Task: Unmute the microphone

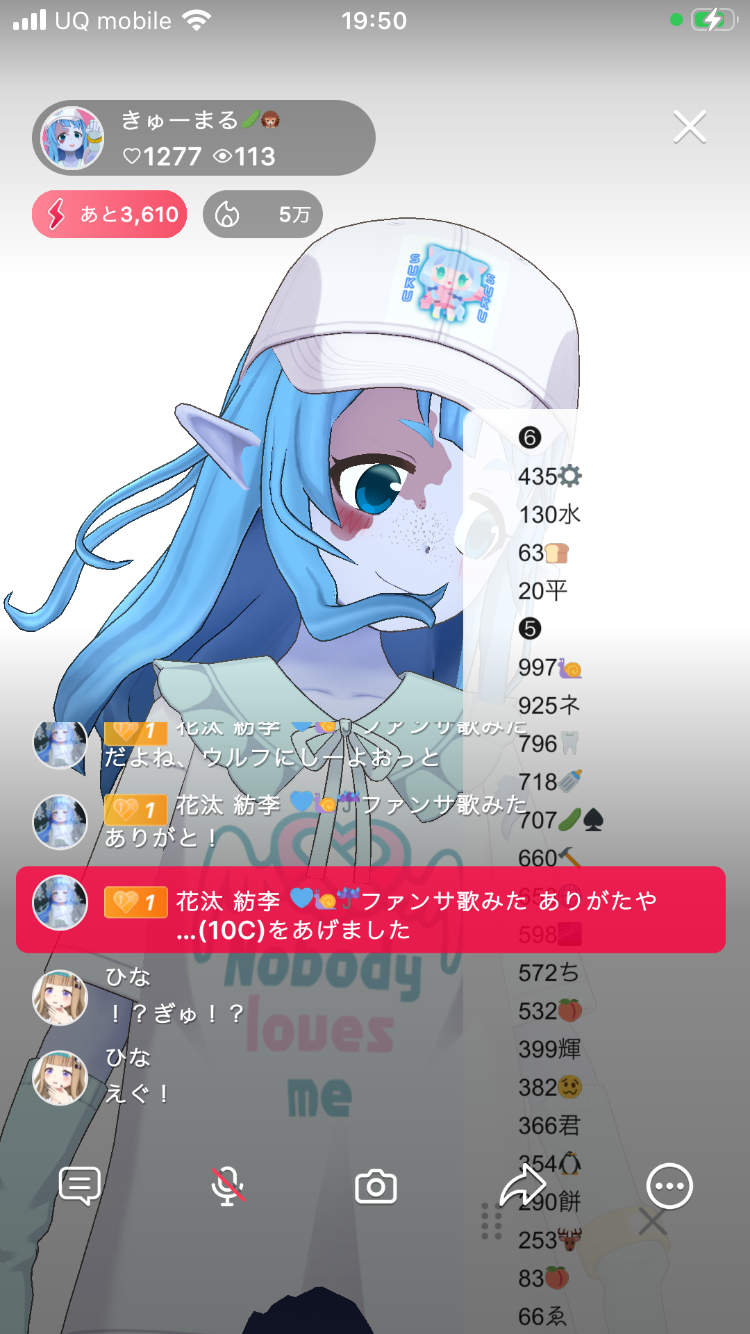Action: (228, 1186)
